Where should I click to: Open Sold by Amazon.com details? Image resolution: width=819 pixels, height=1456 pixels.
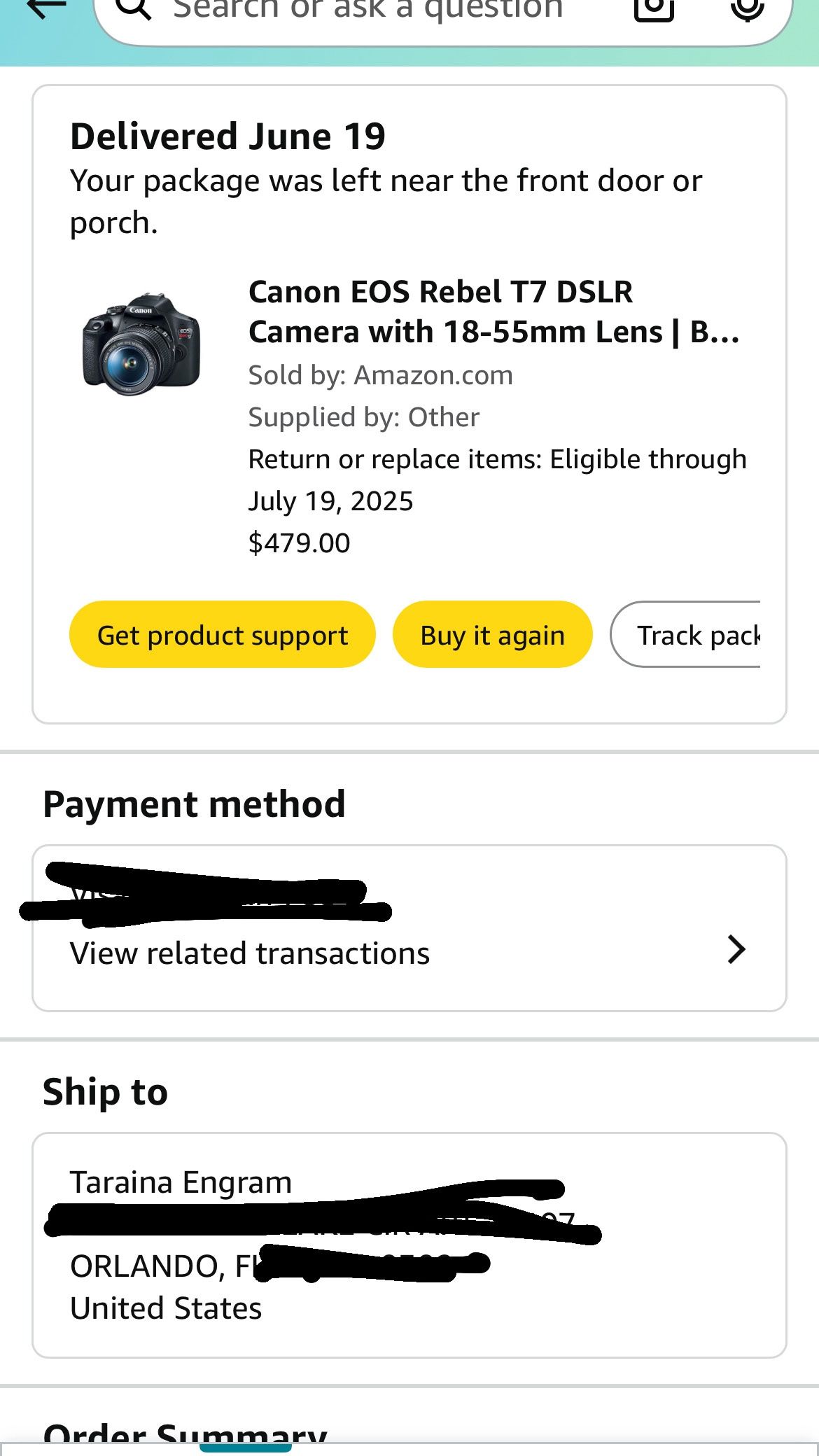coord(381,374)
